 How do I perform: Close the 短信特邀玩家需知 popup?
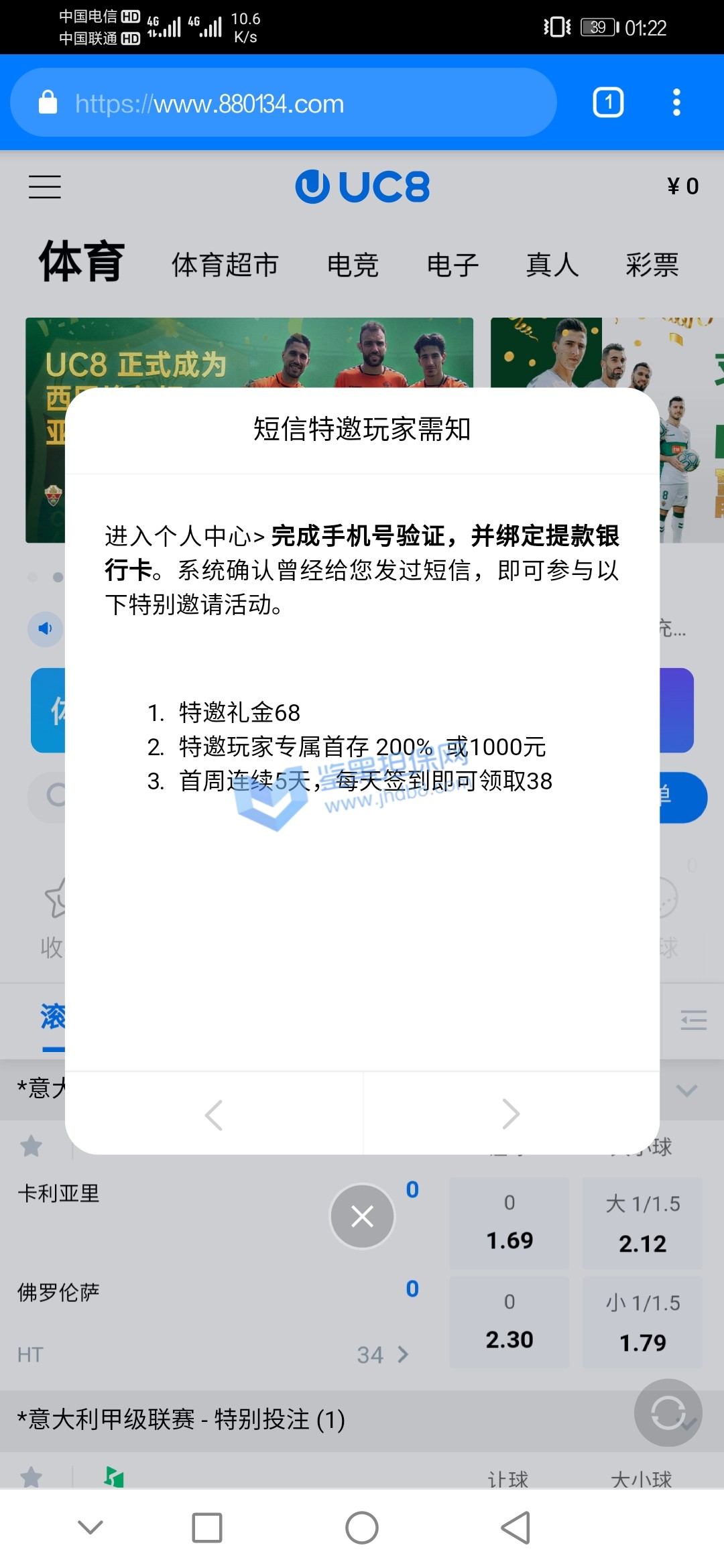tap(362, 1216)
